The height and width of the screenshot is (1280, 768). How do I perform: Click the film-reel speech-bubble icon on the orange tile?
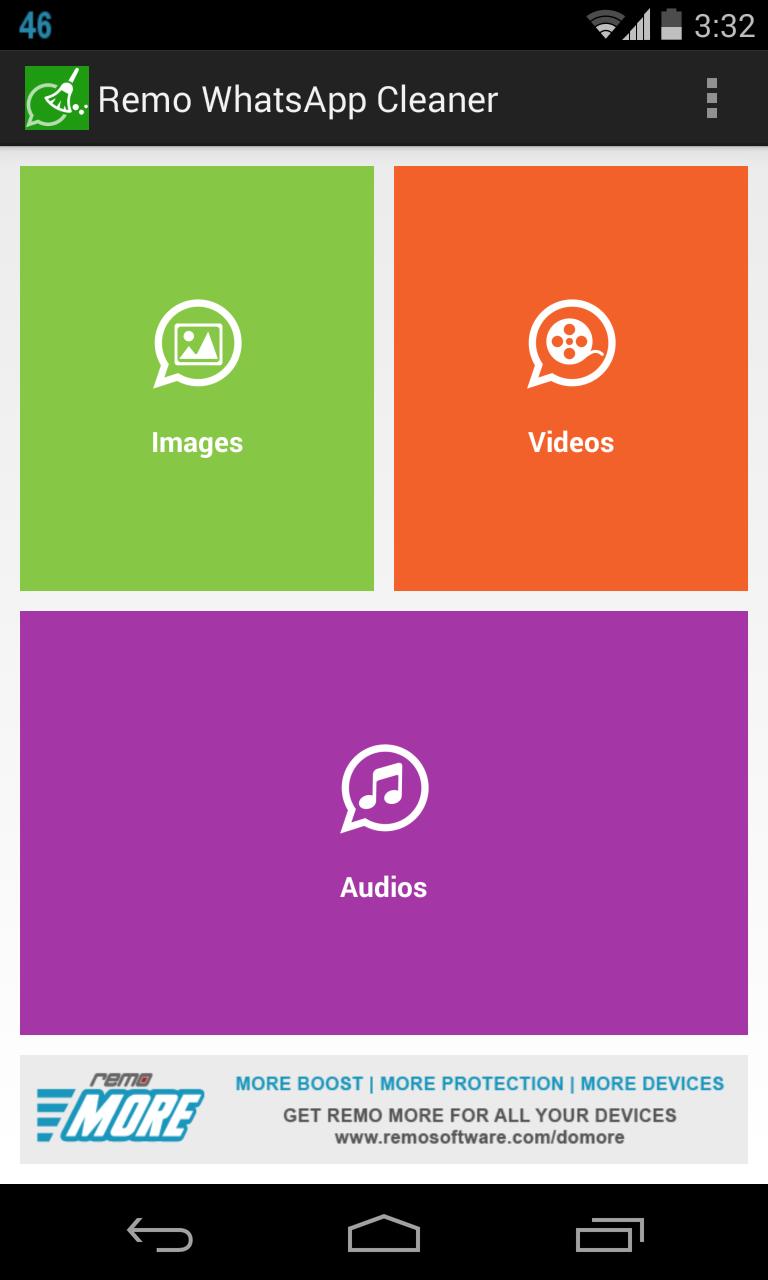point(571,343)
